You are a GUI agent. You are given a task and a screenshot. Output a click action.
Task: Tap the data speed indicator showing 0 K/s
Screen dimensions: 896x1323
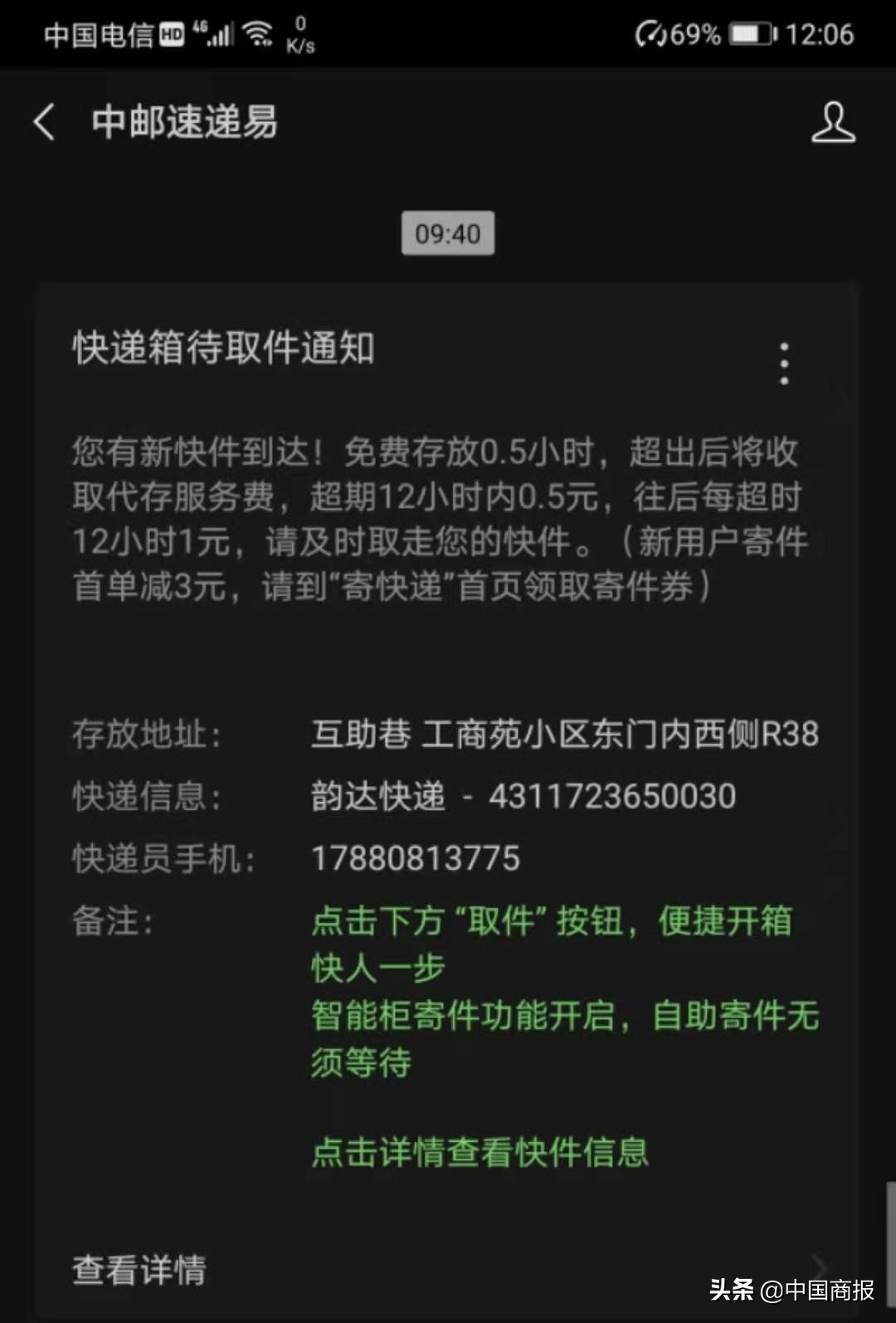pos(299,33)
